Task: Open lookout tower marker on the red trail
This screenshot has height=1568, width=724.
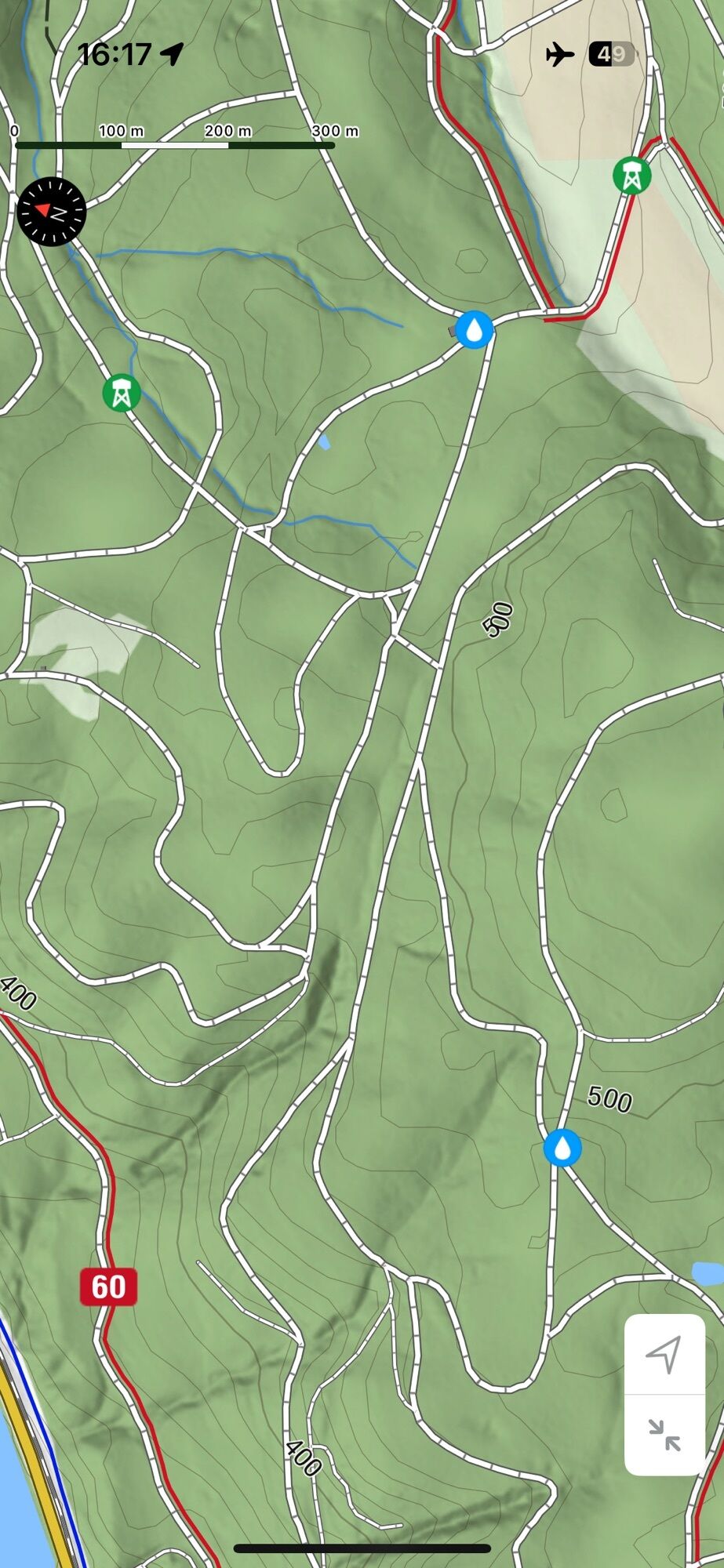Action: pos(631,175)
